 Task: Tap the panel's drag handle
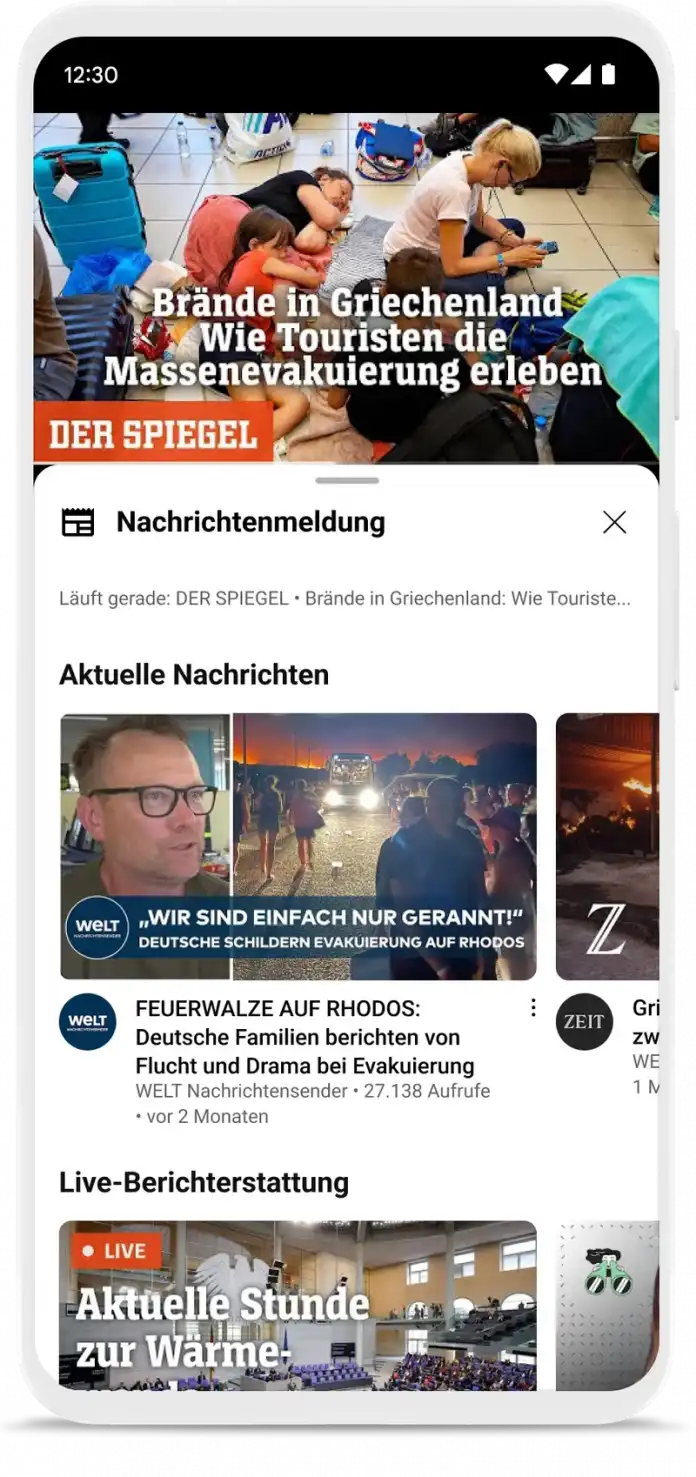[347, 481]
